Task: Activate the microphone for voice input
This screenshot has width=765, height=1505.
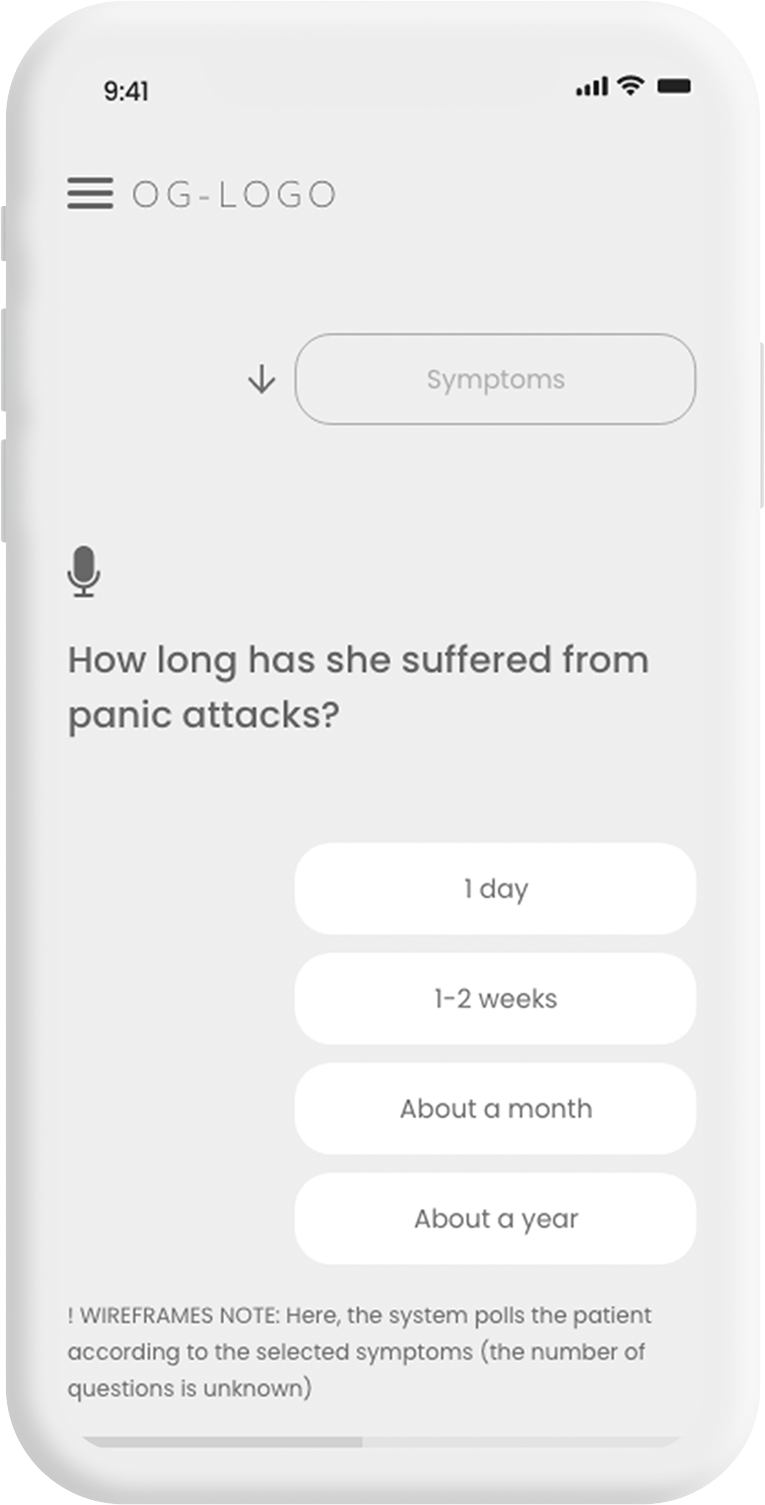Action: tap(84, 571)
